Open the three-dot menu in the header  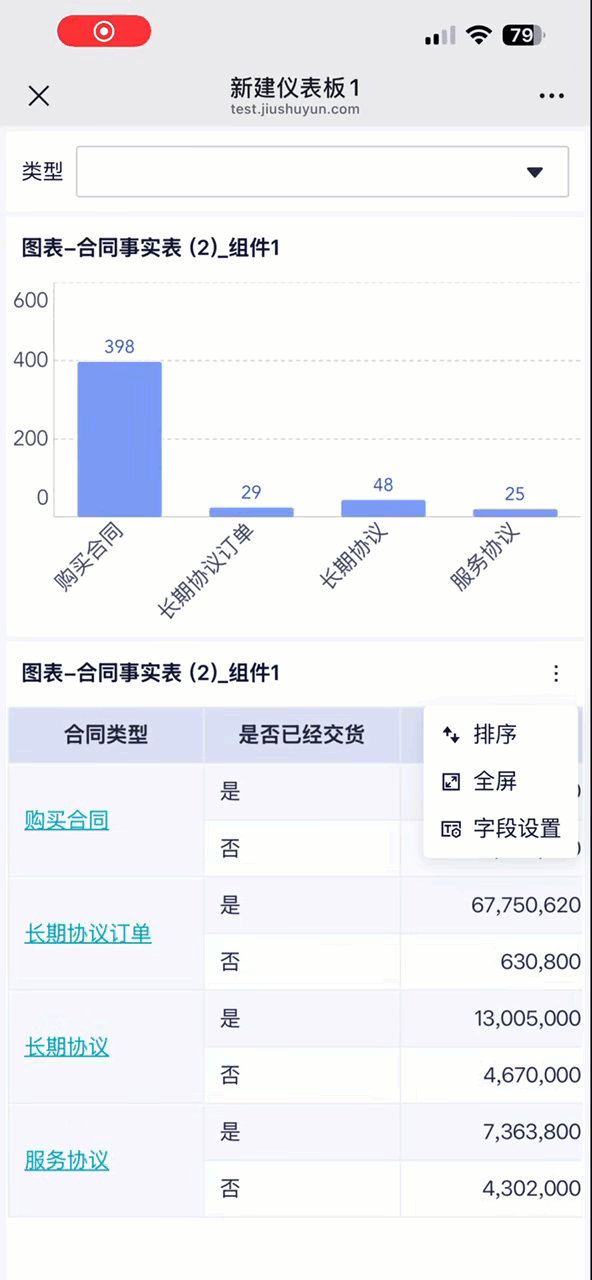552,96
